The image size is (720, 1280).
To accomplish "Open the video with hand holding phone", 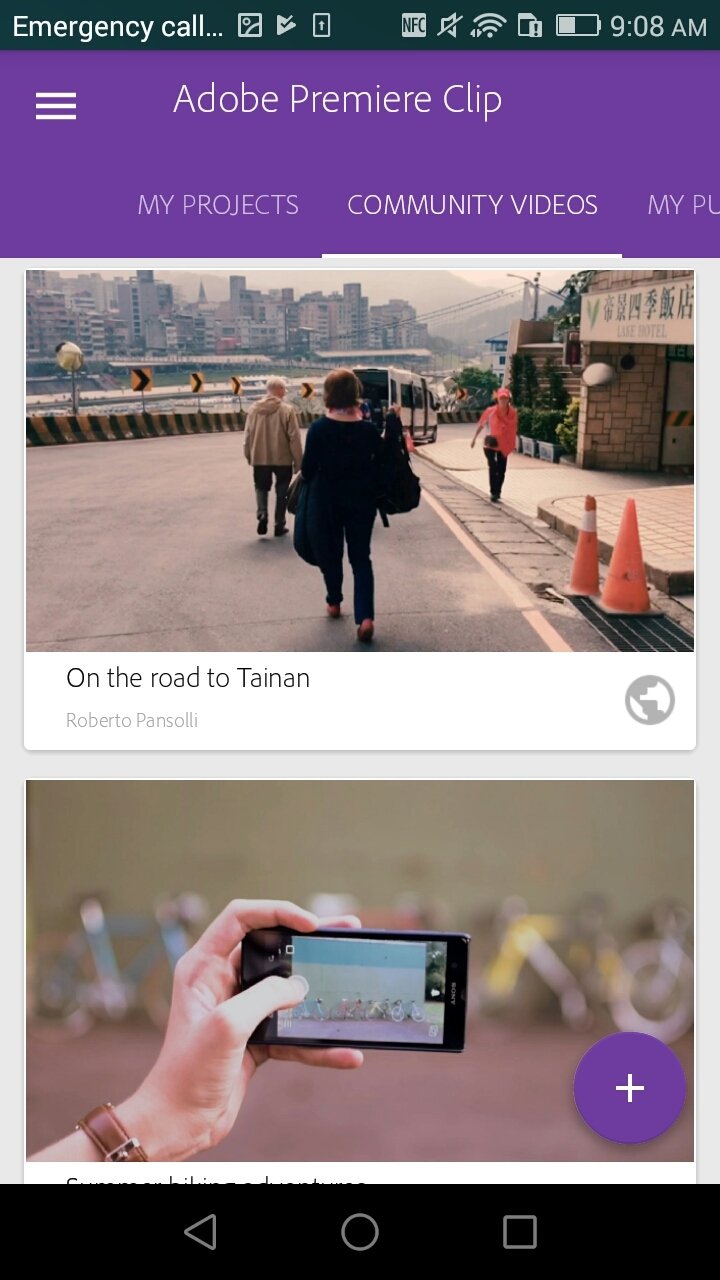I will 360,971.
